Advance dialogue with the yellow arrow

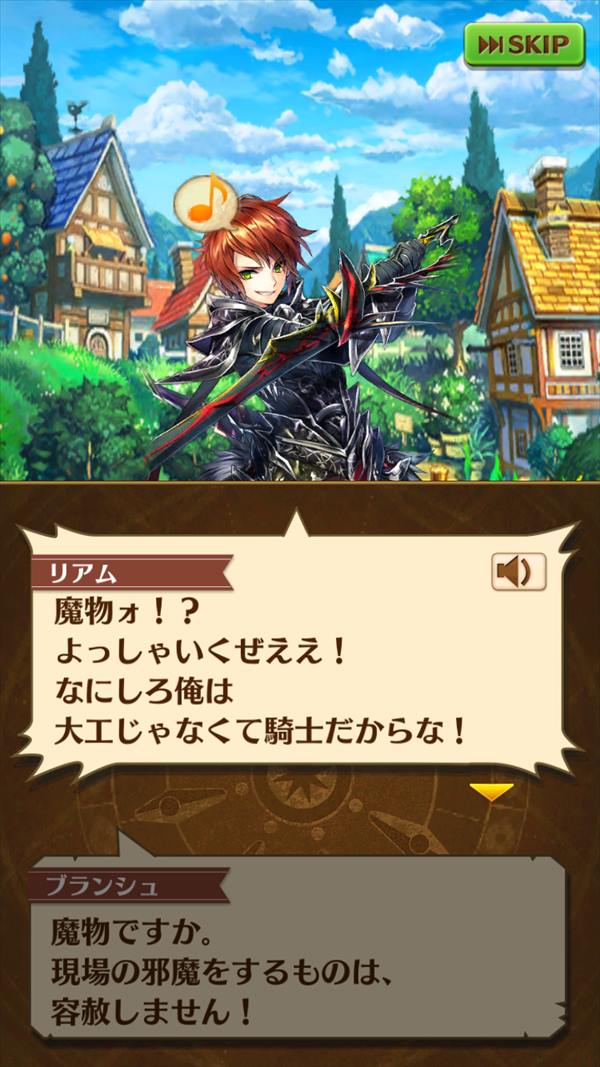491,792
